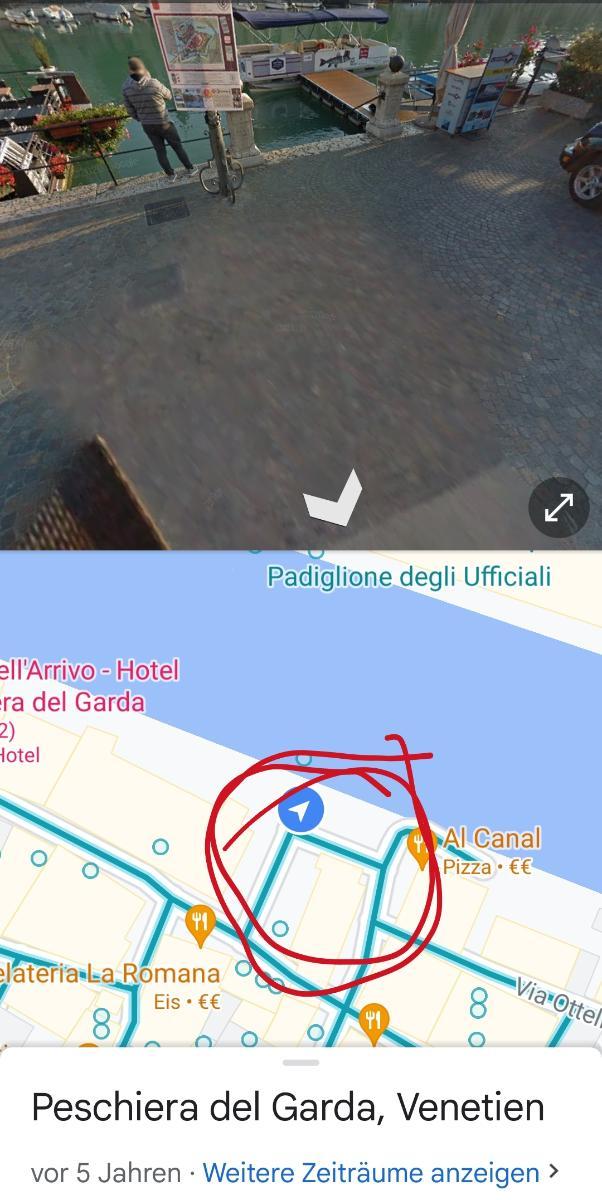Expand the bottom sheet drag handle
This screenshot has width=602, height=1200.
click(300, 1062)
